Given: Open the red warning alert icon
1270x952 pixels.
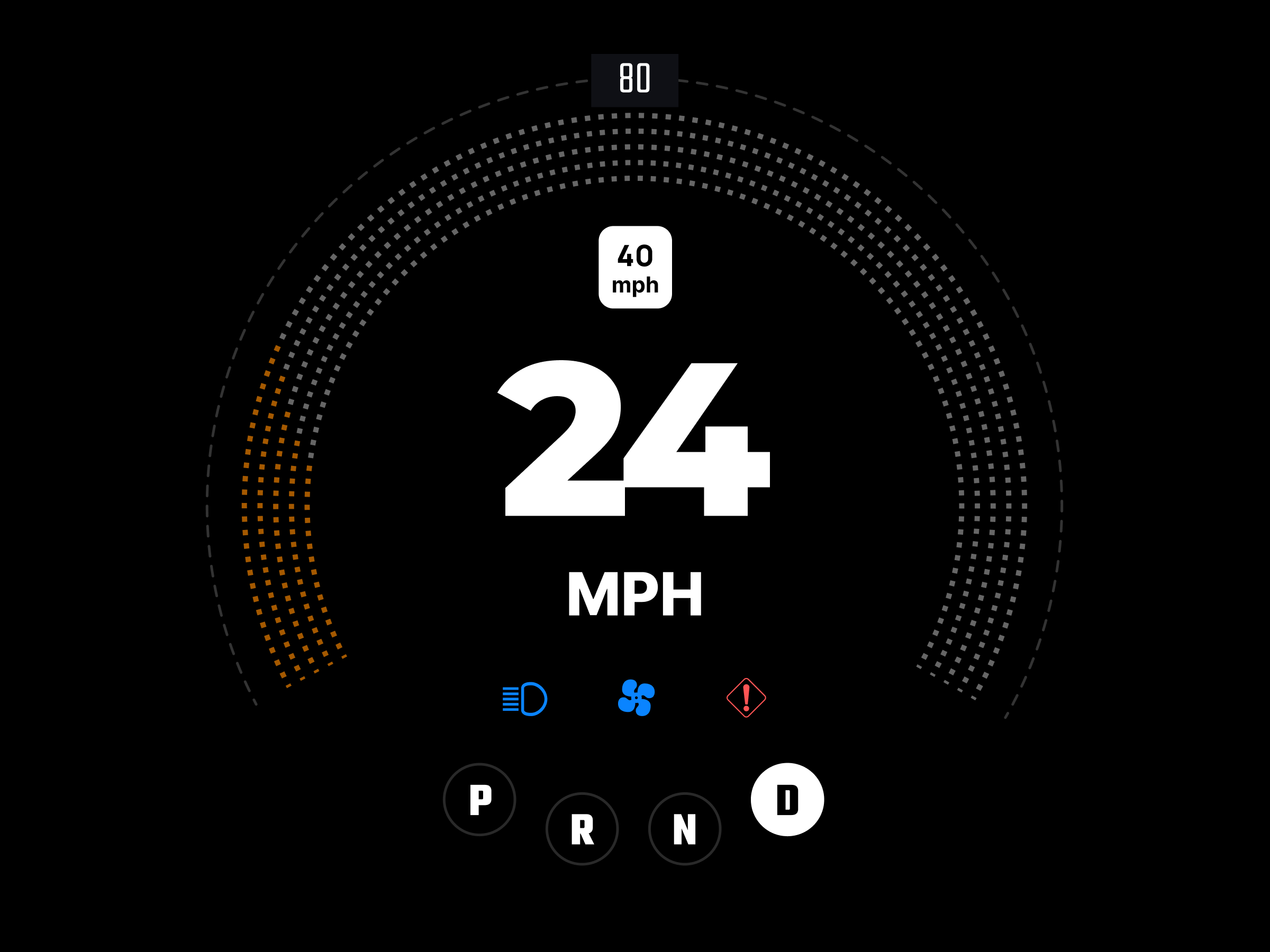Looking at the screenshot, I should [x=746, y=698].
